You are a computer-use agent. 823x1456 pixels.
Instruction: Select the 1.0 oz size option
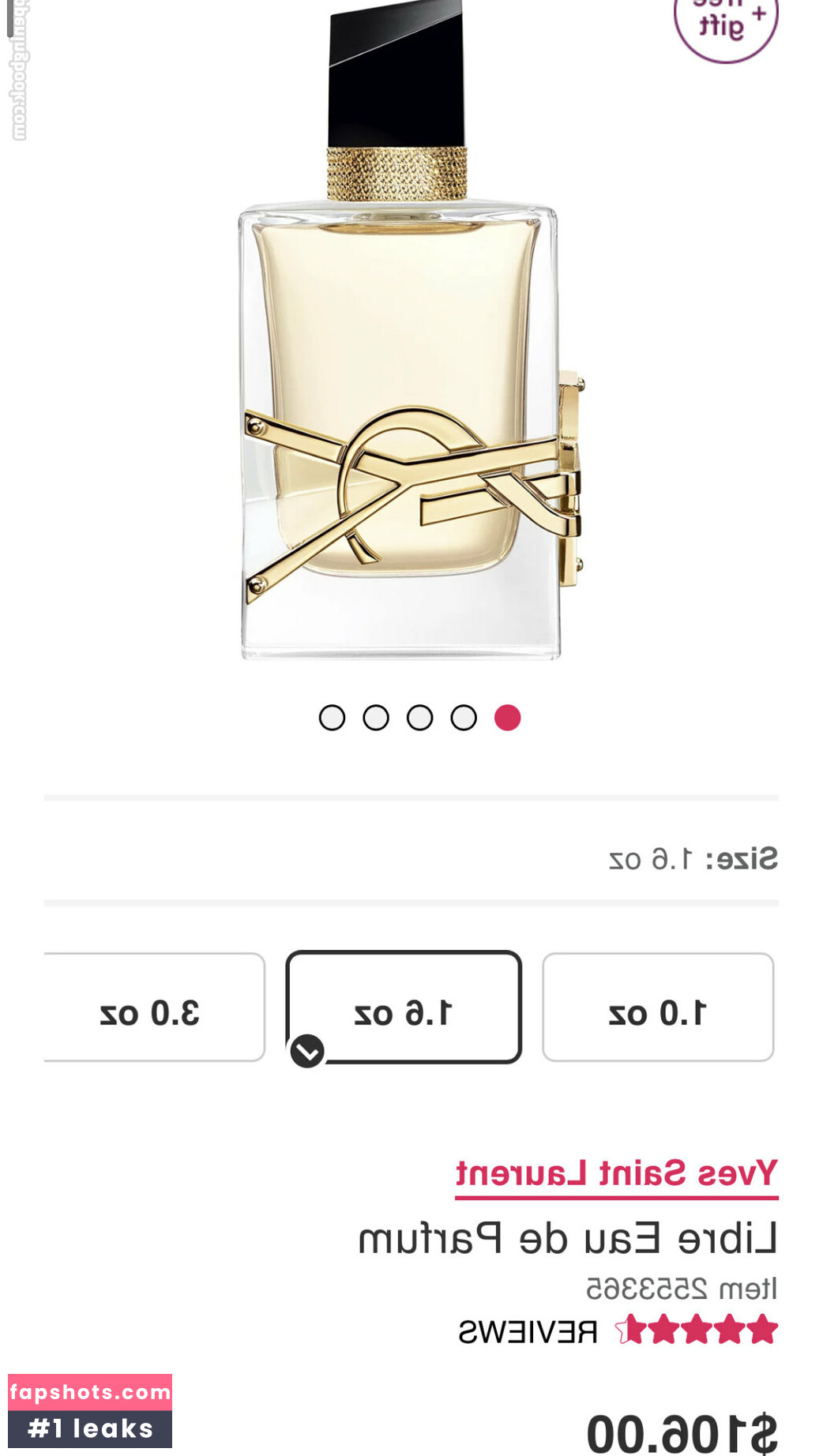tap(657, 1008)
